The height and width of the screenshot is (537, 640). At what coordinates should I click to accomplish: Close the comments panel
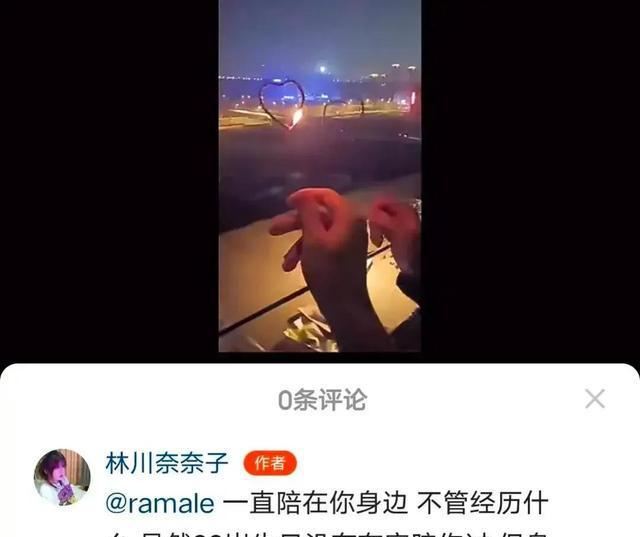[x=595, y=399]
